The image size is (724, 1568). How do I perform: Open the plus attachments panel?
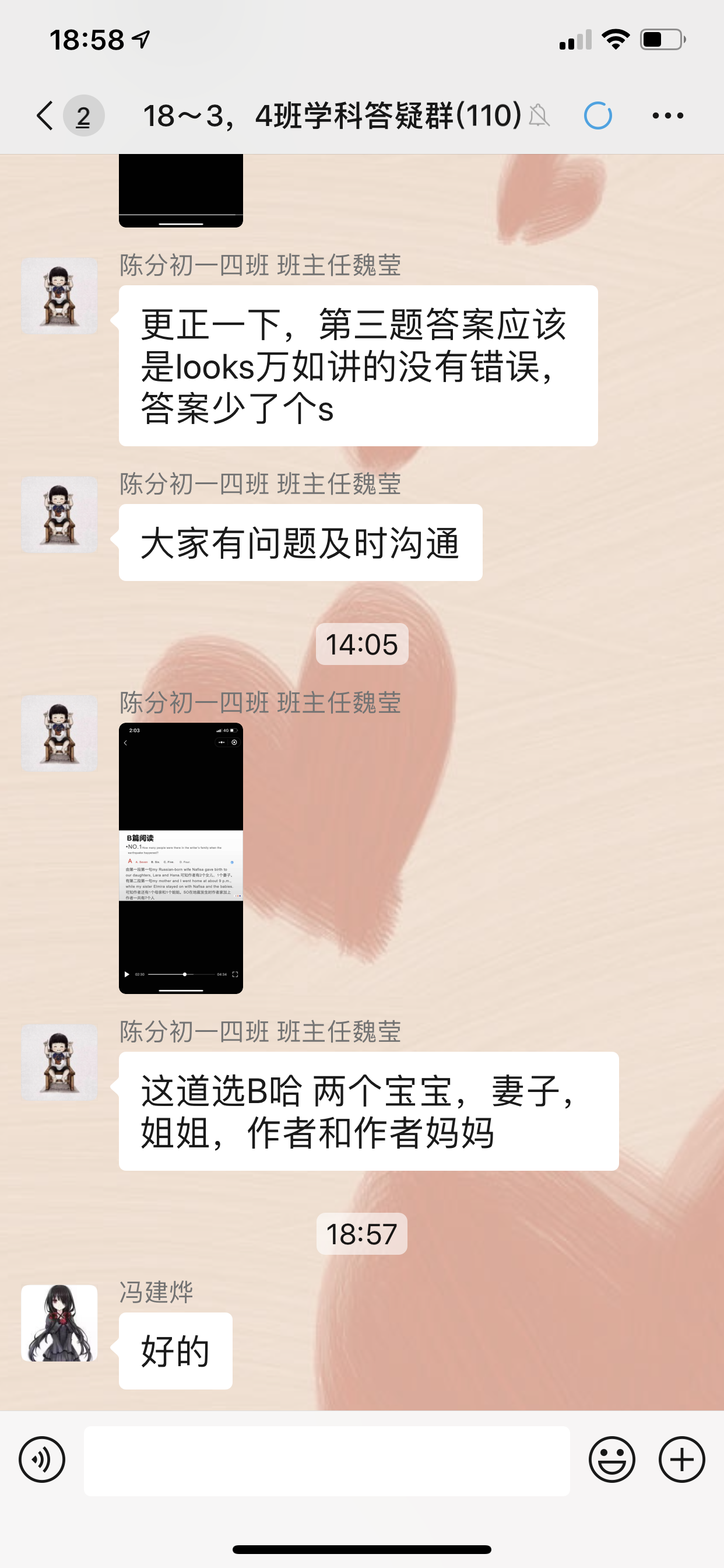tap(681, 1459)
